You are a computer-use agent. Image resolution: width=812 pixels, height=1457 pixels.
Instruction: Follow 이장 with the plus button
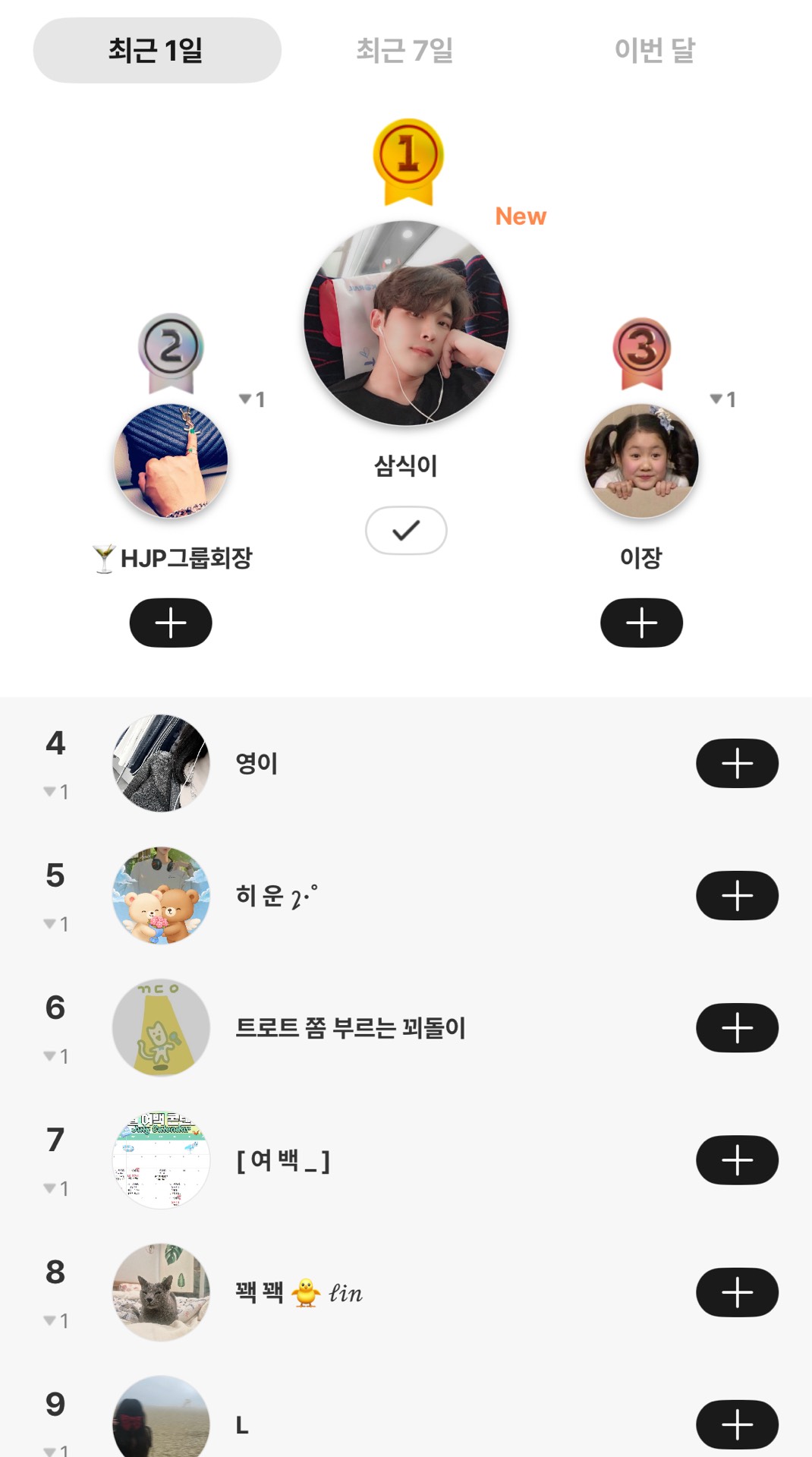point(641,623)
